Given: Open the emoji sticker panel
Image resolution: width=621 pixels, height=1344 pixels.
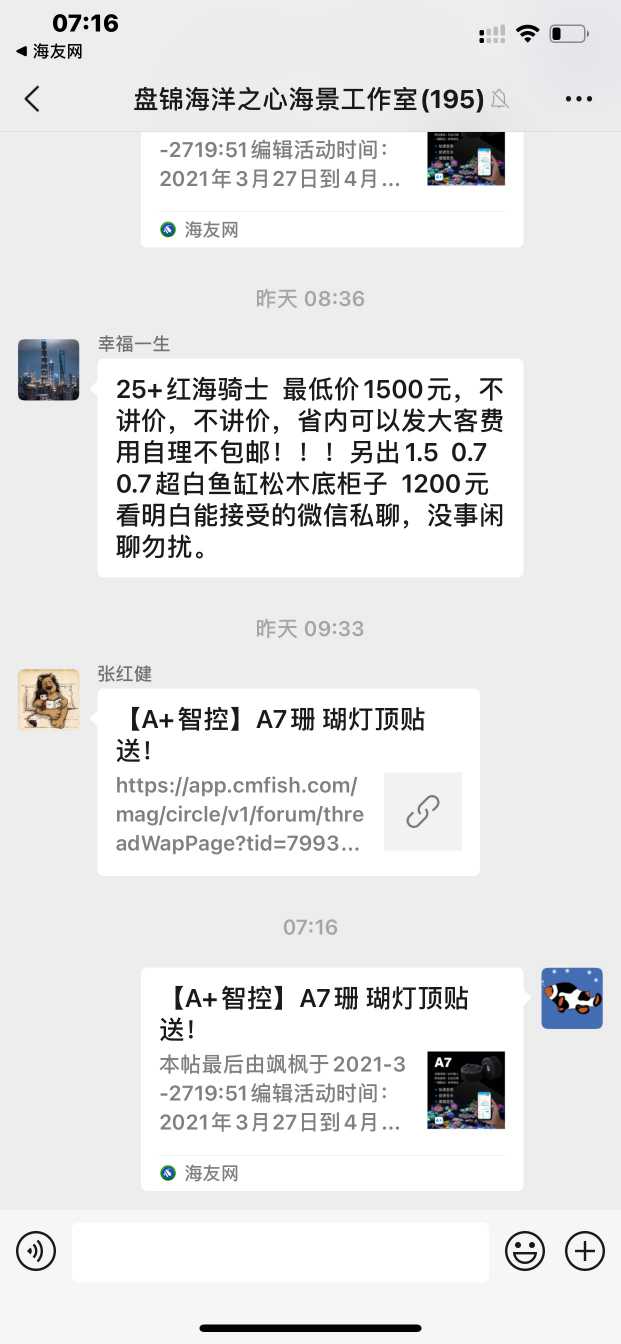Looking at the screenshot, I should click(x=525, y=1251).
